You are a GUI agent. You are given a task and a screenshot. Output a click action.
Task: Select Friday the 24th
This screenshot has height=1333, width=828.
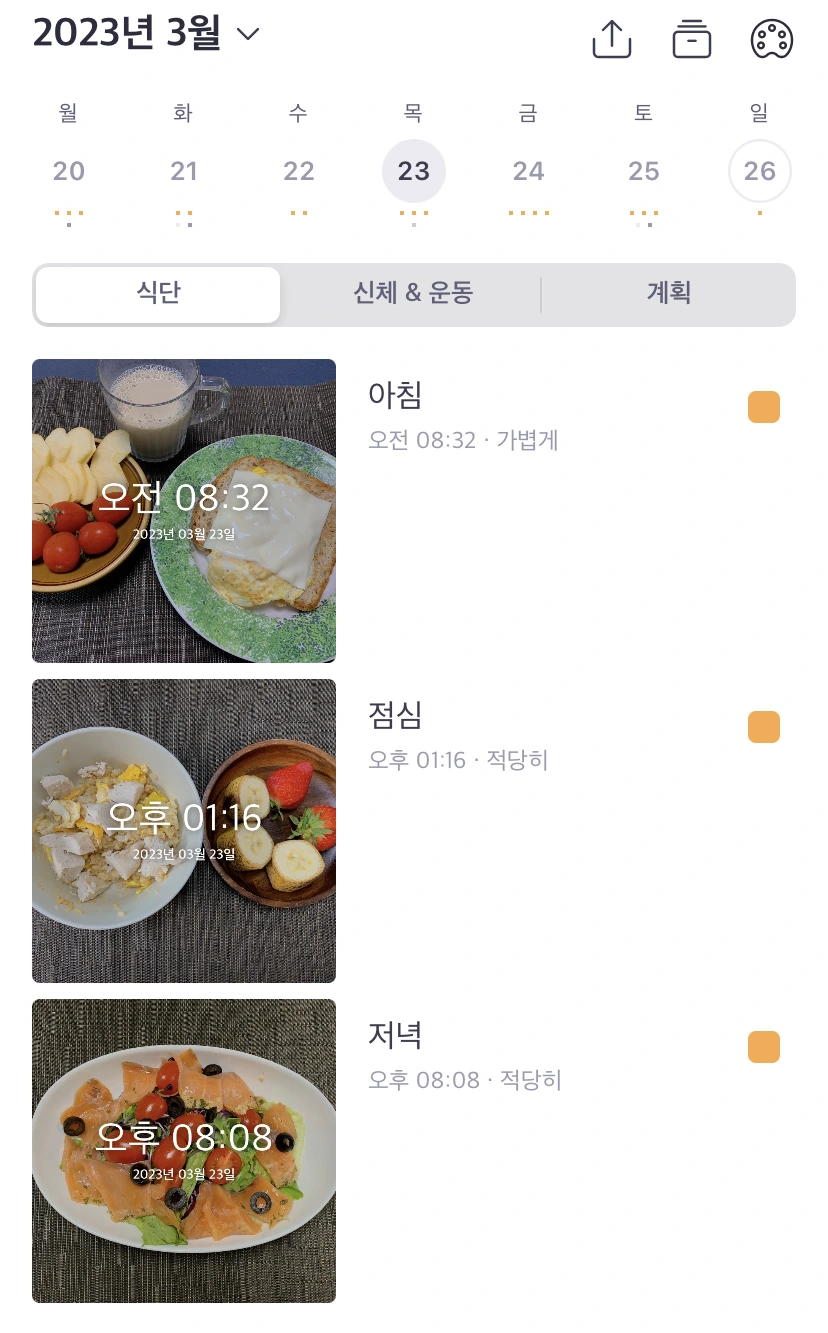tap(528, 171)
